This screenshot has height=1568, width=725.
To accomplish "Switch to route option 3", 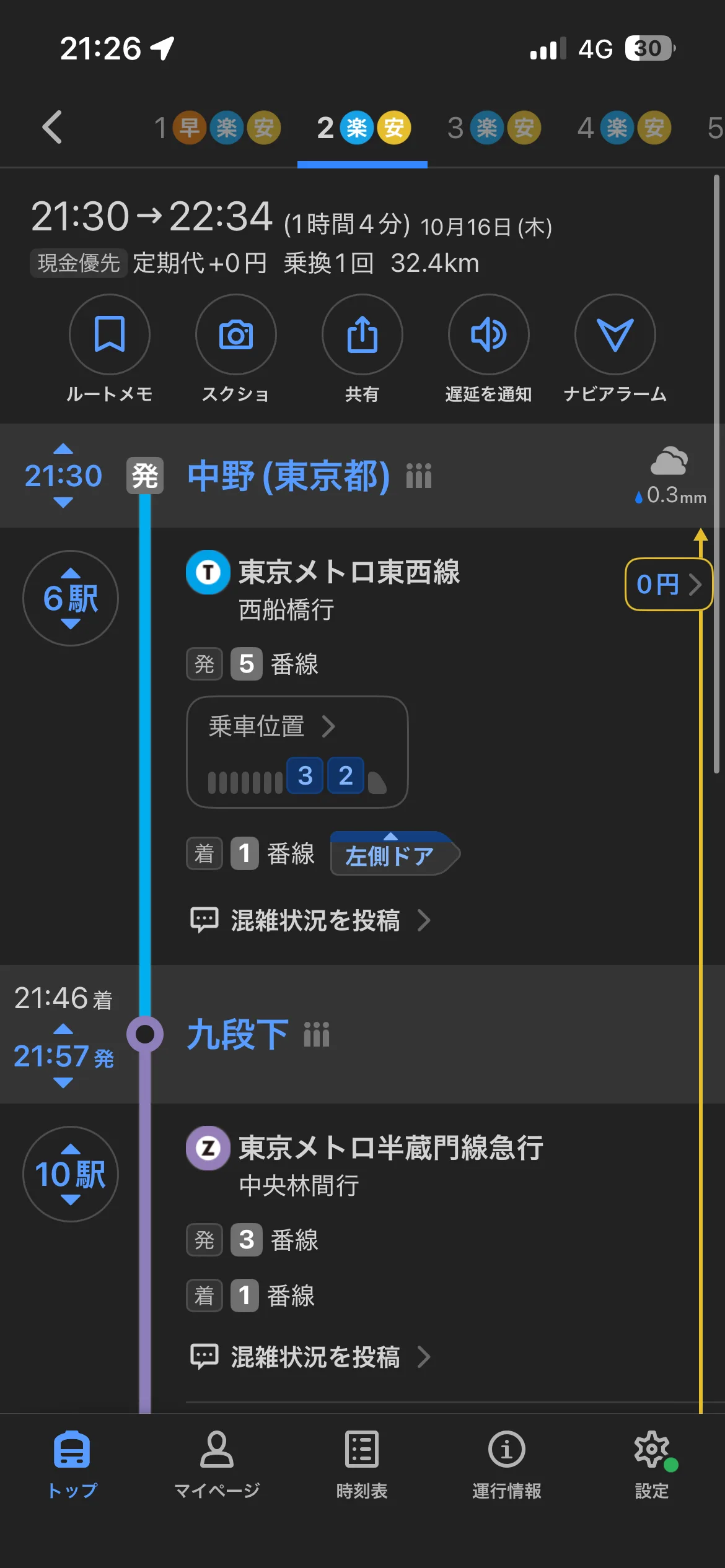I will tap(494, 128).
